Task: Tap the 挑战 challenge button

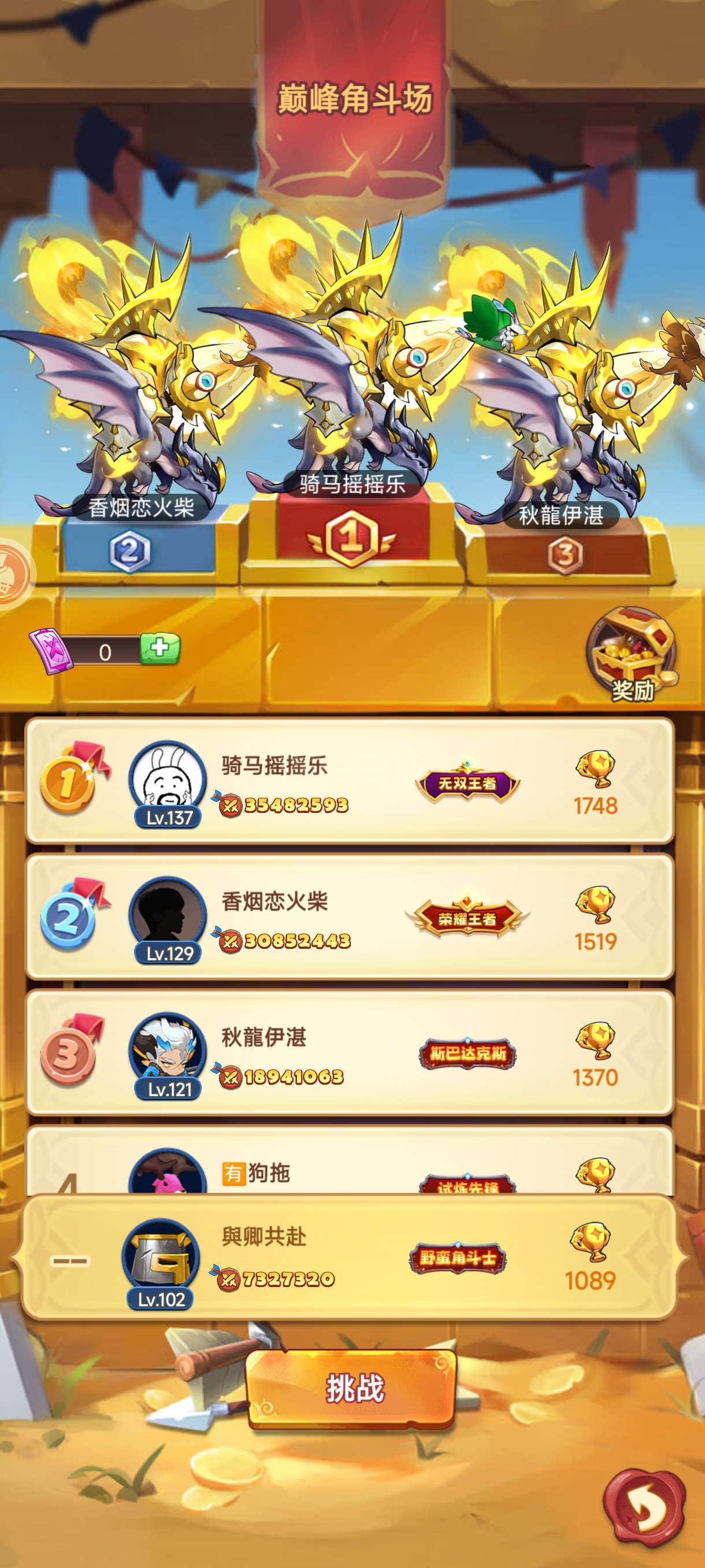Action: pos(351,1389)
